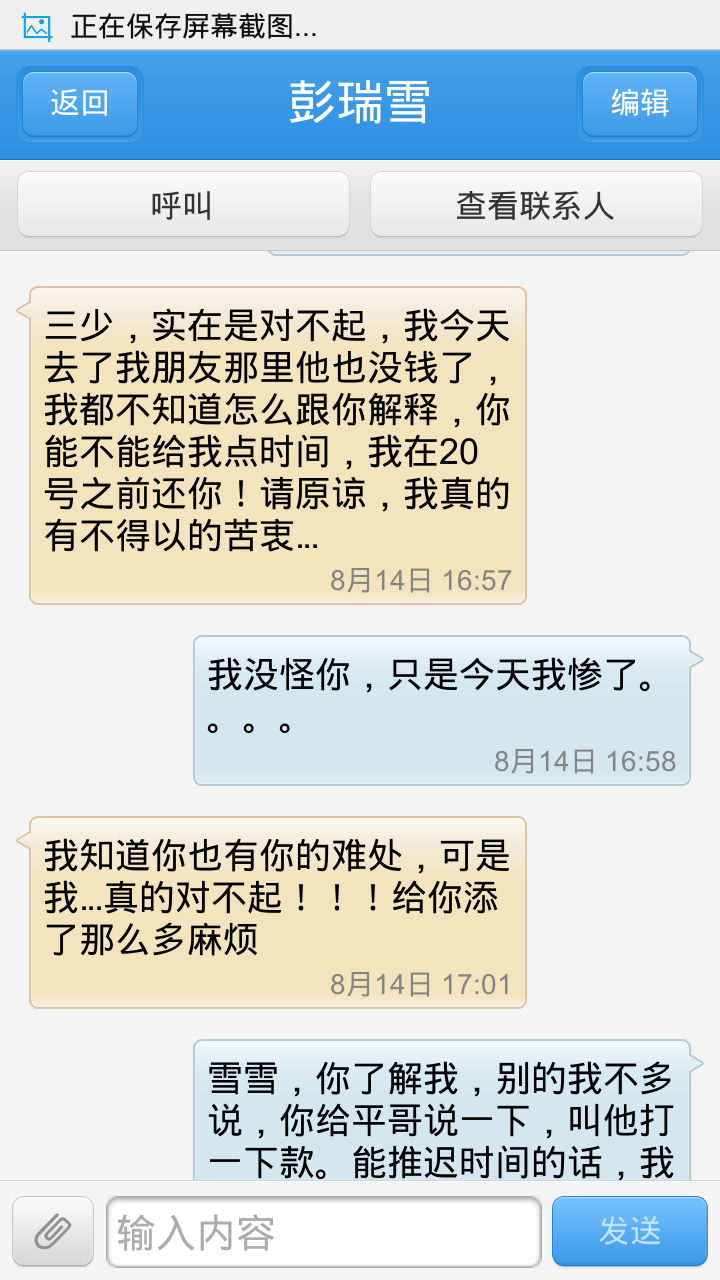Viewport: 720px width, 1280px height.
Task: Focus the 输入内容 message field
Action: coord(323,1232)
